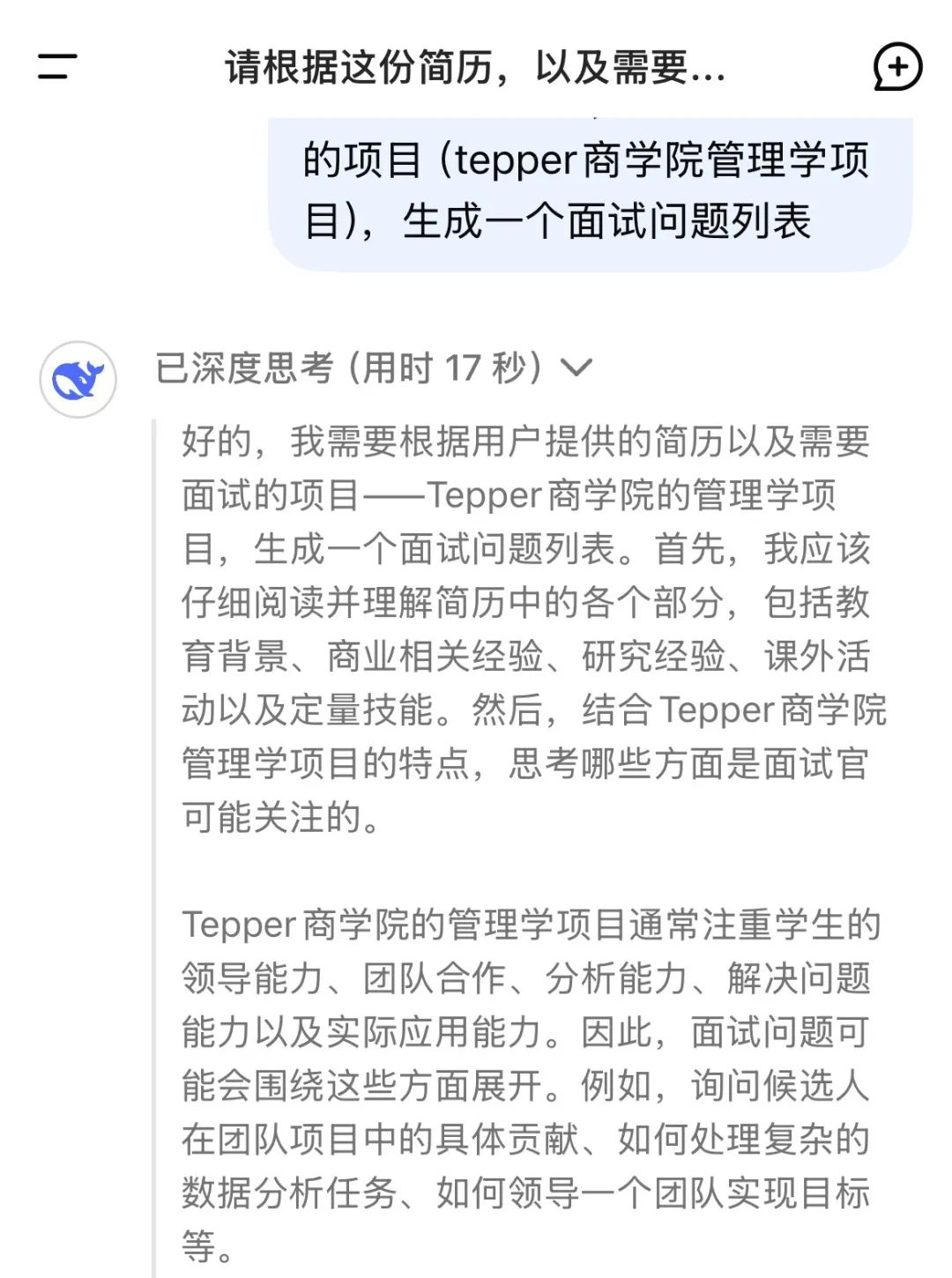
Task: Open the side menu drawer
Action: pyautogui.click(x=57, y=66)
